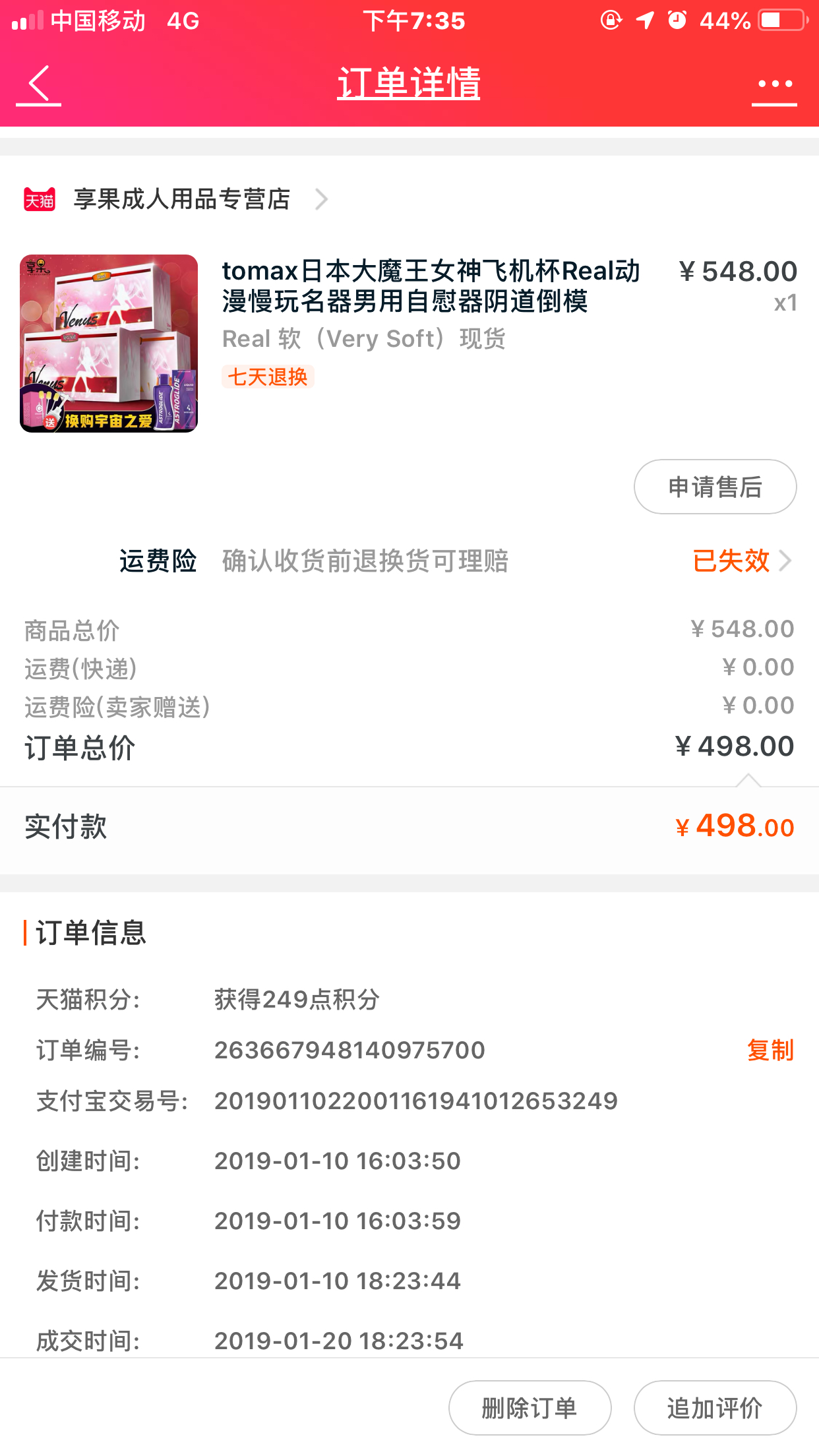Screen dimensions: 819x1456
Task: Open the 享果成人用品专营店 store page
Action: (x=181, y=199)
